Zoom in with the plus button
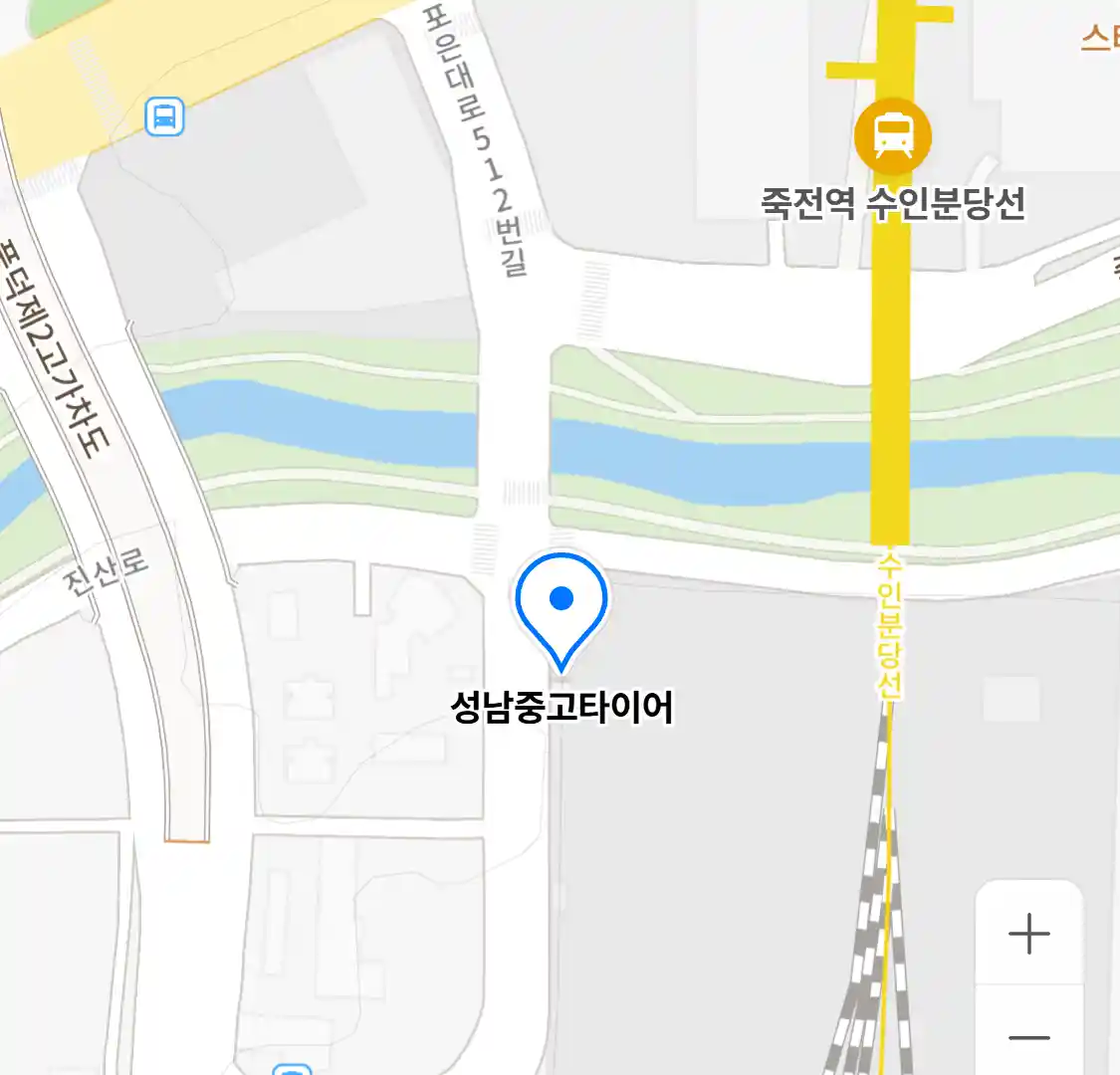 point(1028,934)
